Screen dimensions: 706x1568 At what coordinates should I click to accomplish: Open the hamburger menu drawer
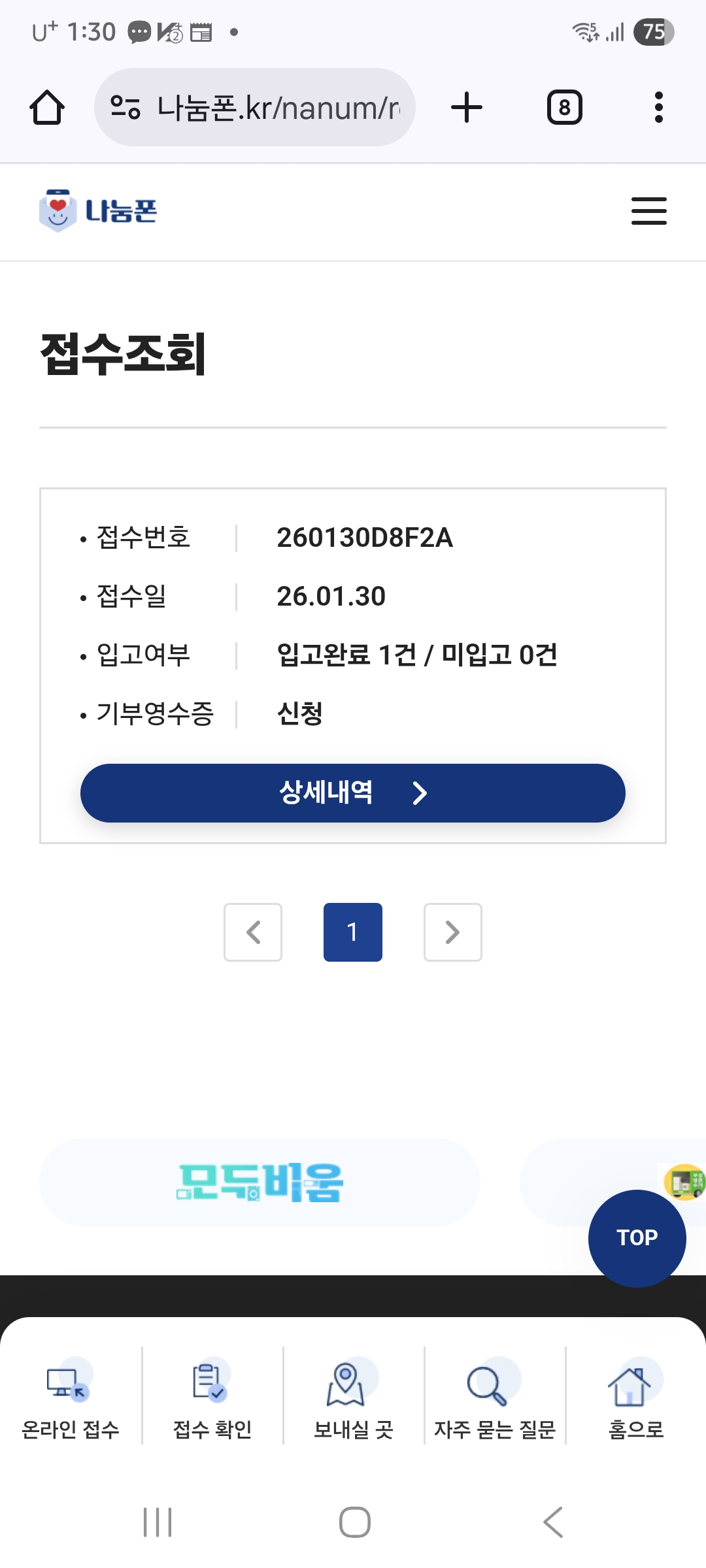tap(648, 211)
